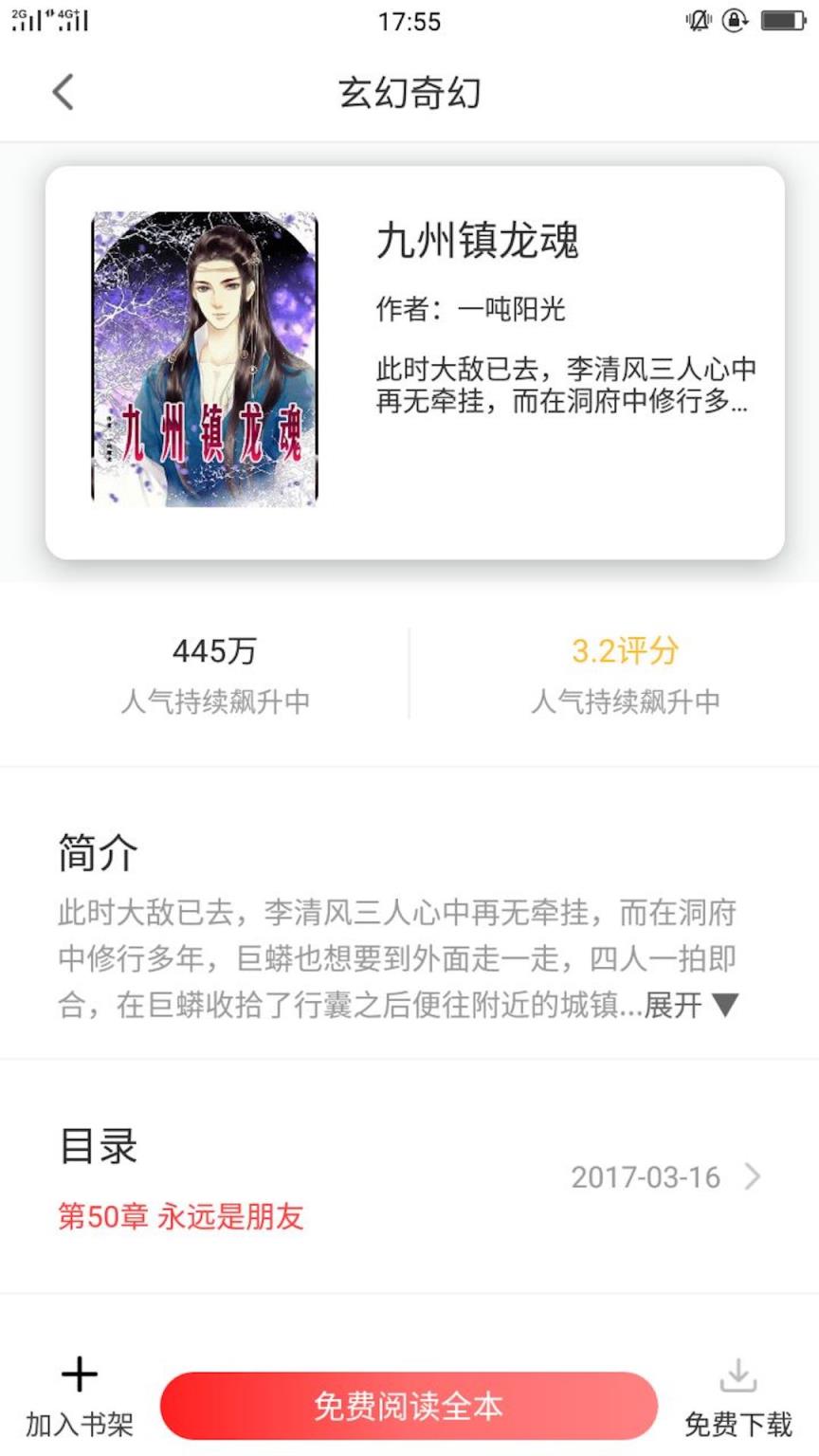
Task: Tap the plus icon to add to bookshelf
Action: pos(78,1373)
